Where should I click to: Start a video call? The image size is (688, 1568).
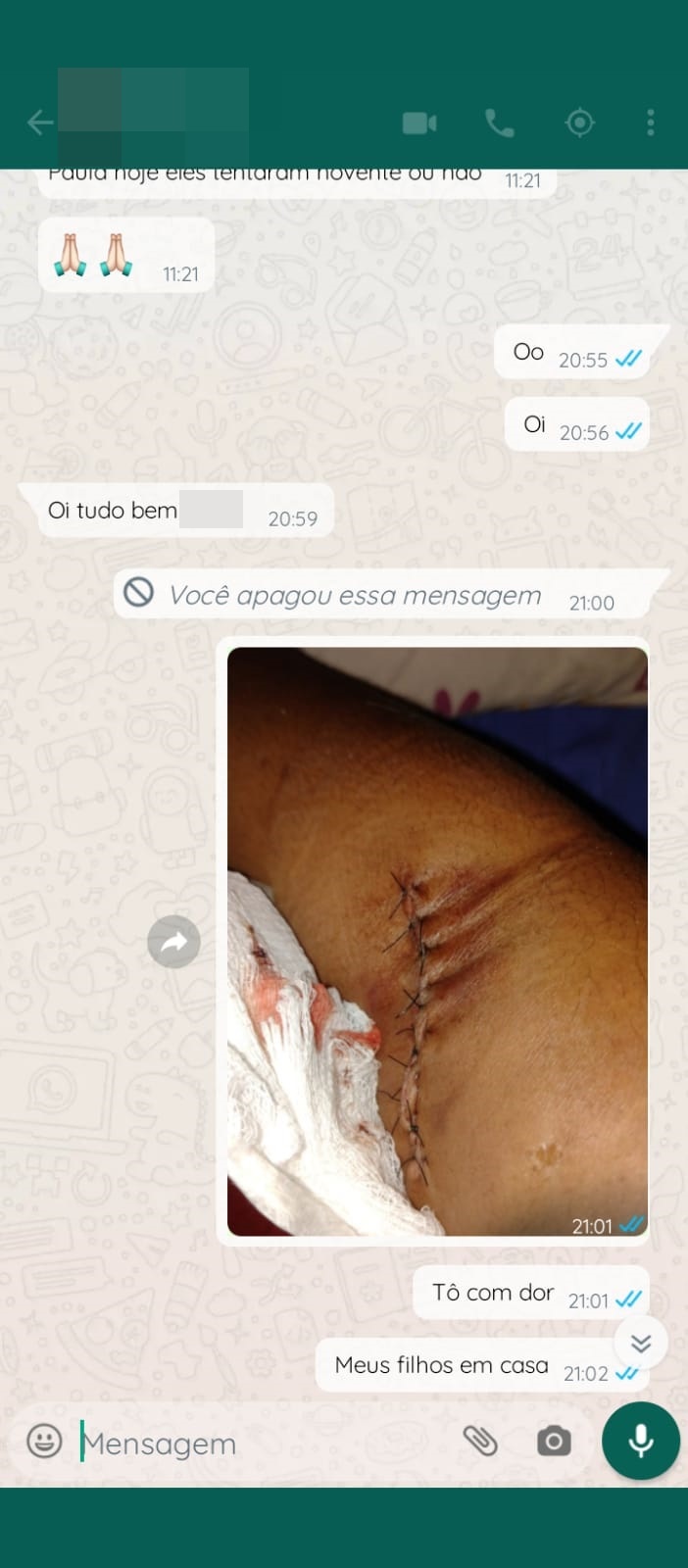(x=419, y=122)
